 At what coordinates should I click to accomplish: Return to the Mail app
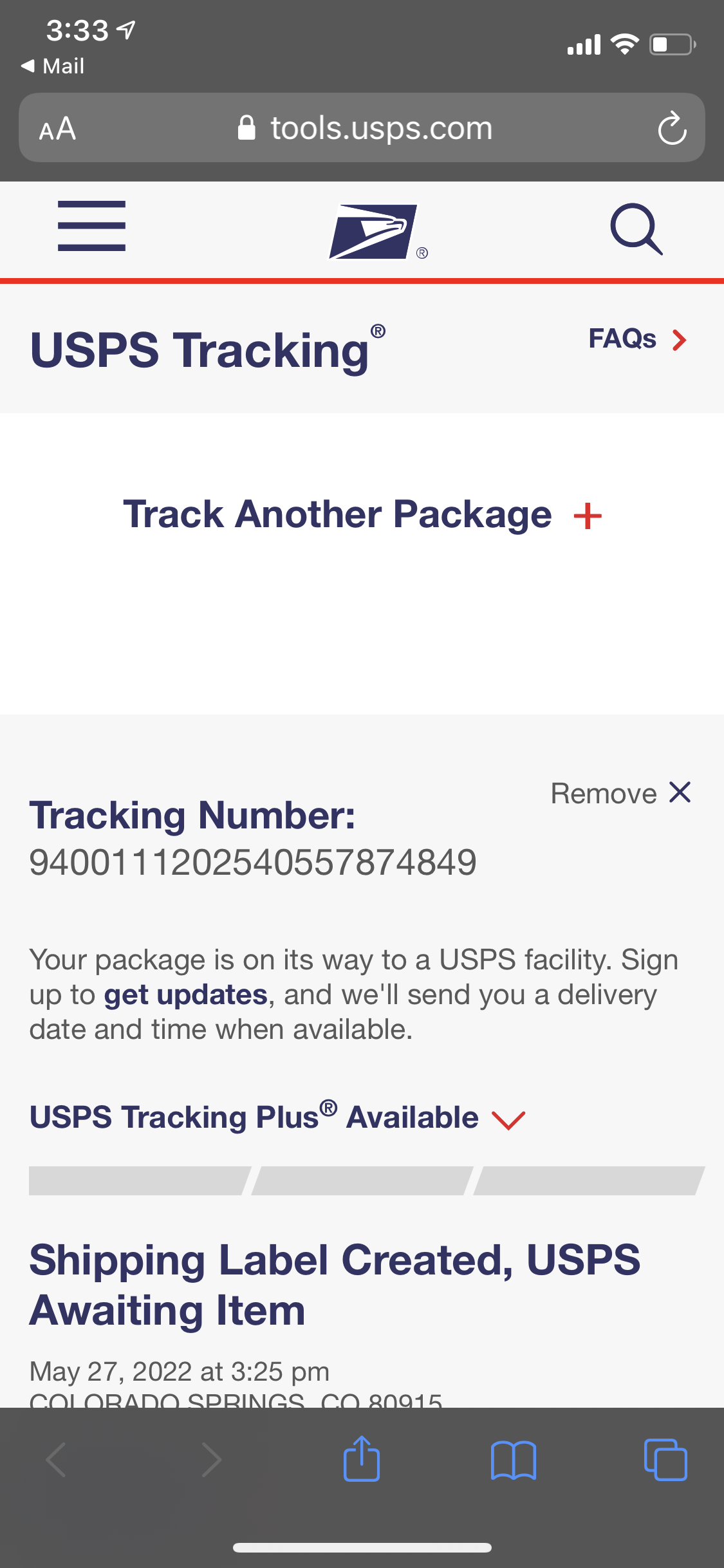[x=53, y=66]
